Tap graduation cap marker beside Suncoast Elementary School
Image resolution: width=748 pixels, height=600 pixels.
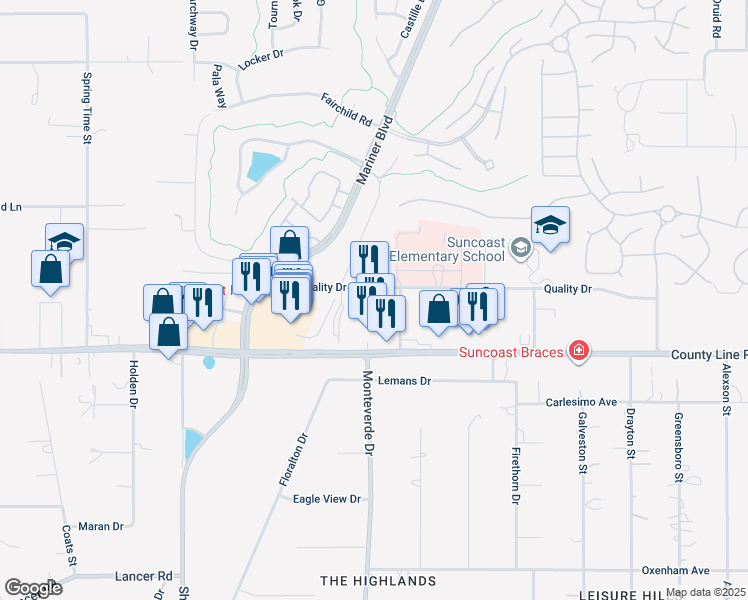[550, 227]
